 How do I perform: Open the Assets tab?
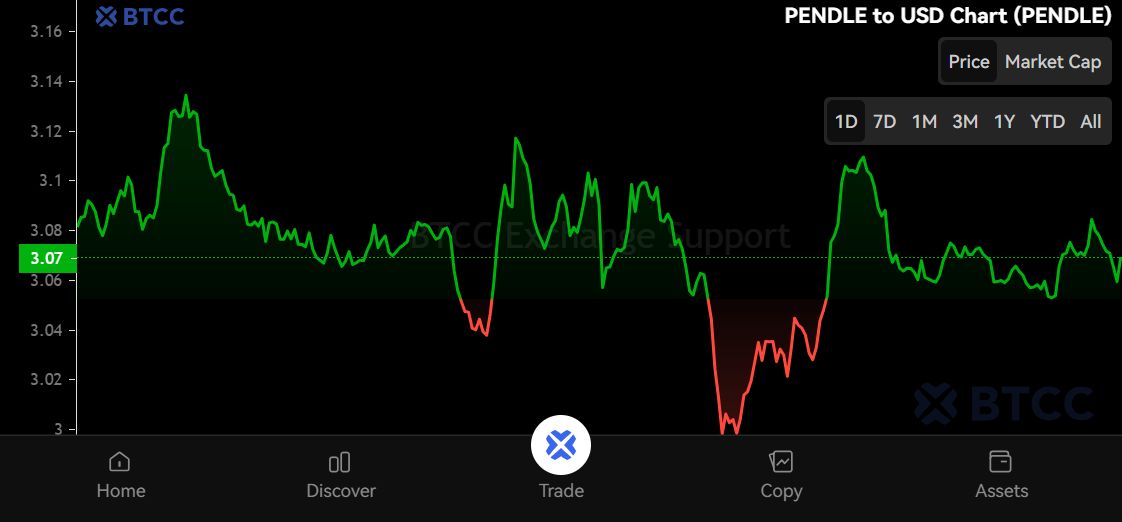pos(1001,475)
